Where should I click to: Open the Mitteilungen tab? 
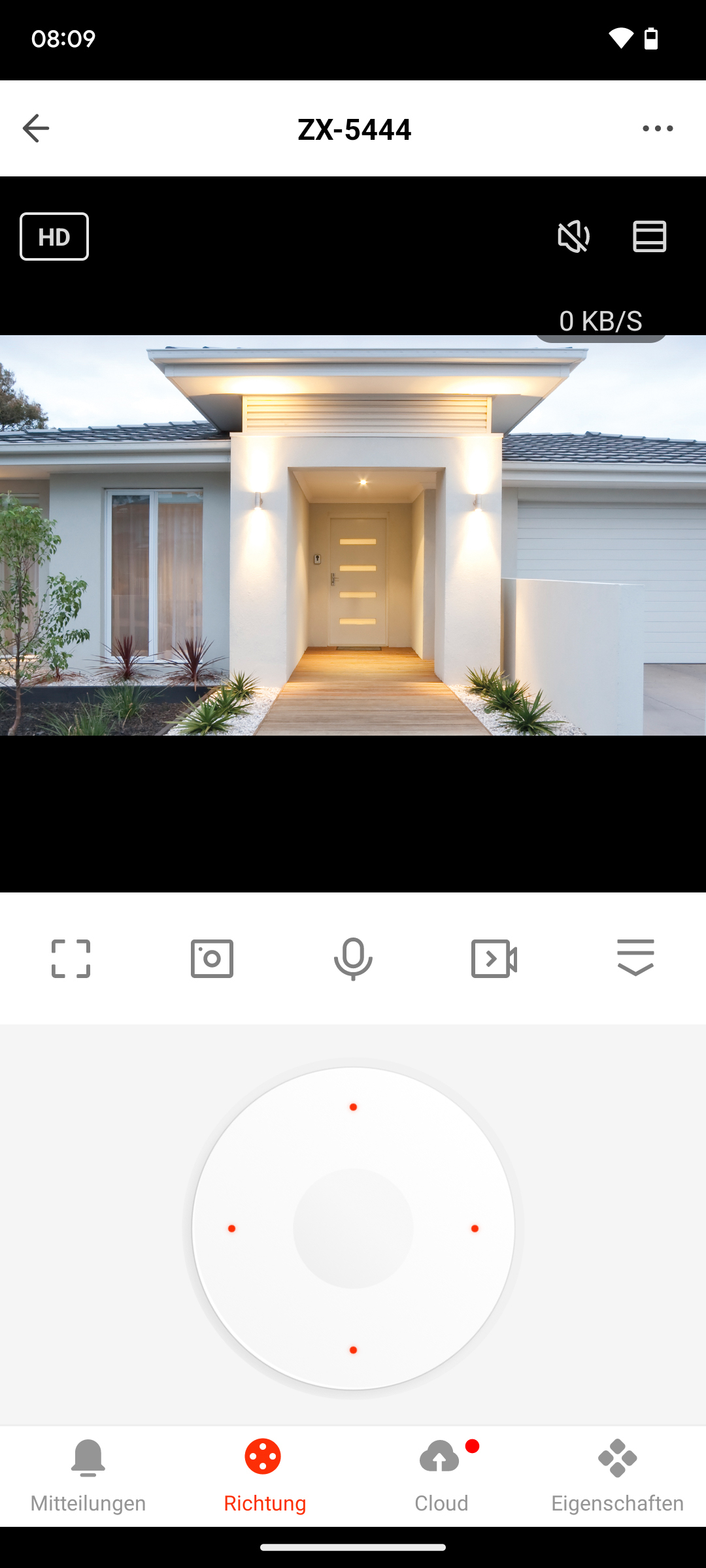[x=88, y=1477]
